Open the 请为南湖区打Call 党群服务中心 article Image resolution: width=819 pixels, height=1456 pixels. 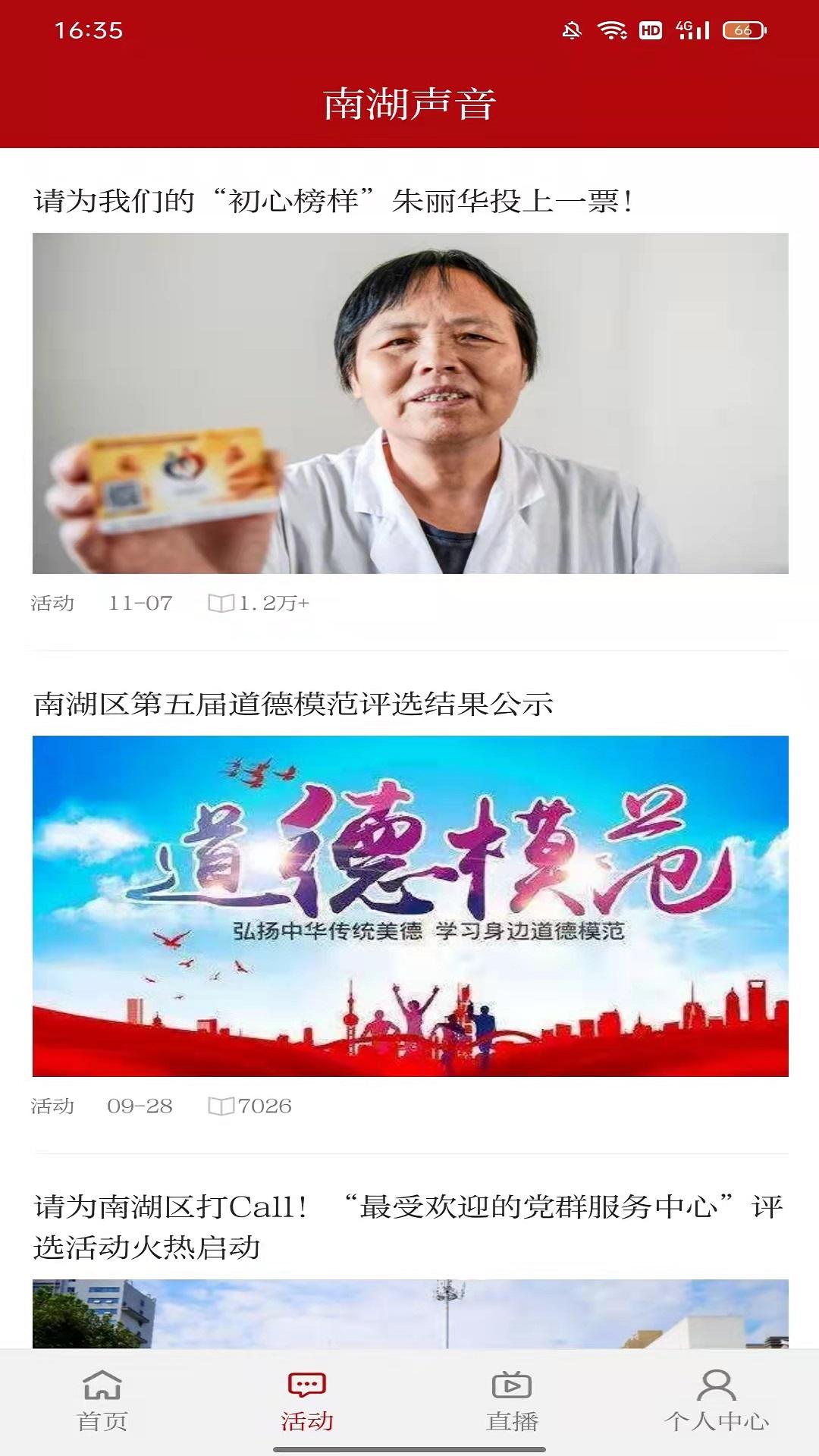[x=408, y=1226]
